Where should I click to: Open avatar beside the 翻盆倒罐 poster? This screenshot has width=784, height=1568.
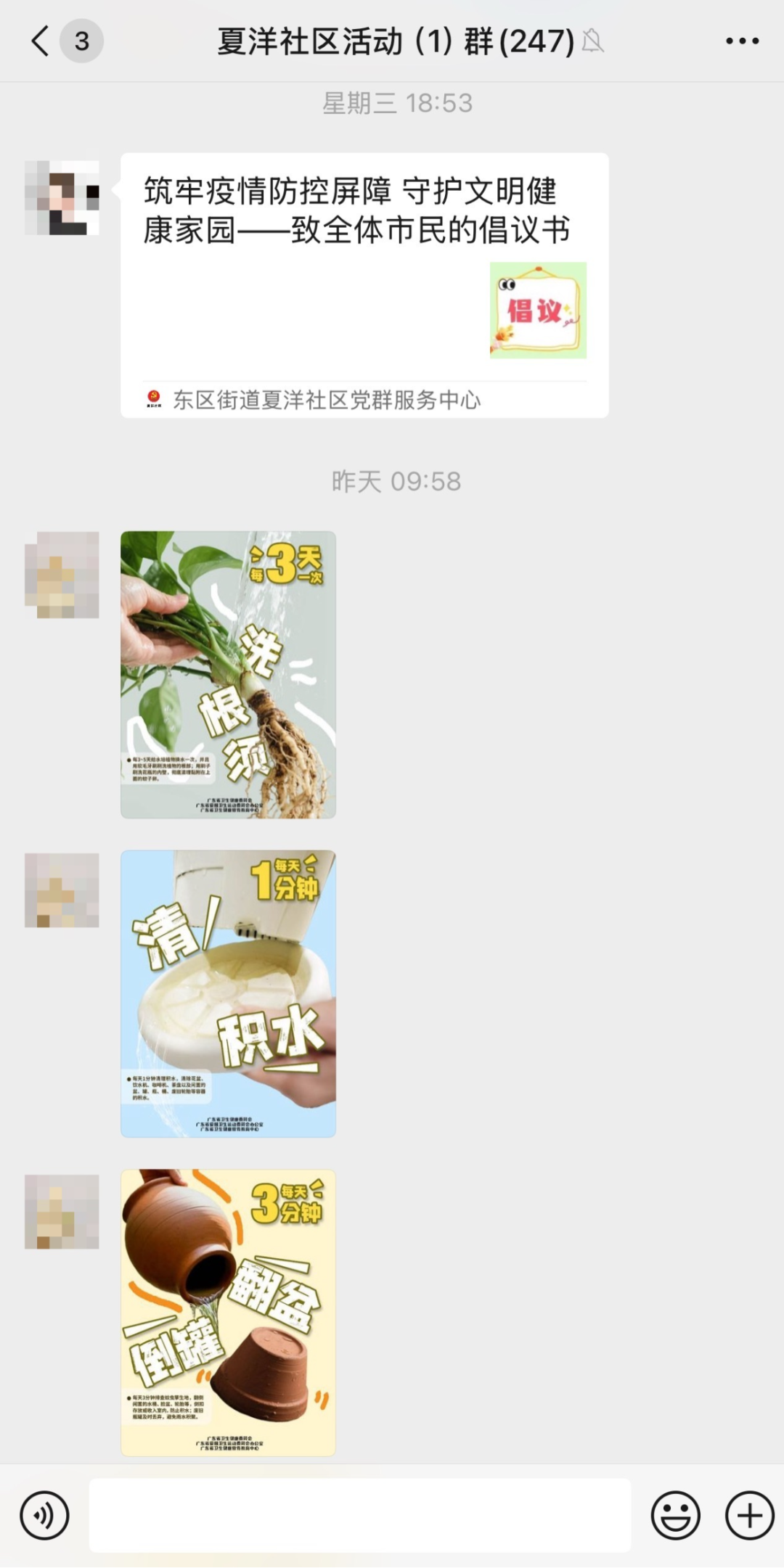(62, 1211)
